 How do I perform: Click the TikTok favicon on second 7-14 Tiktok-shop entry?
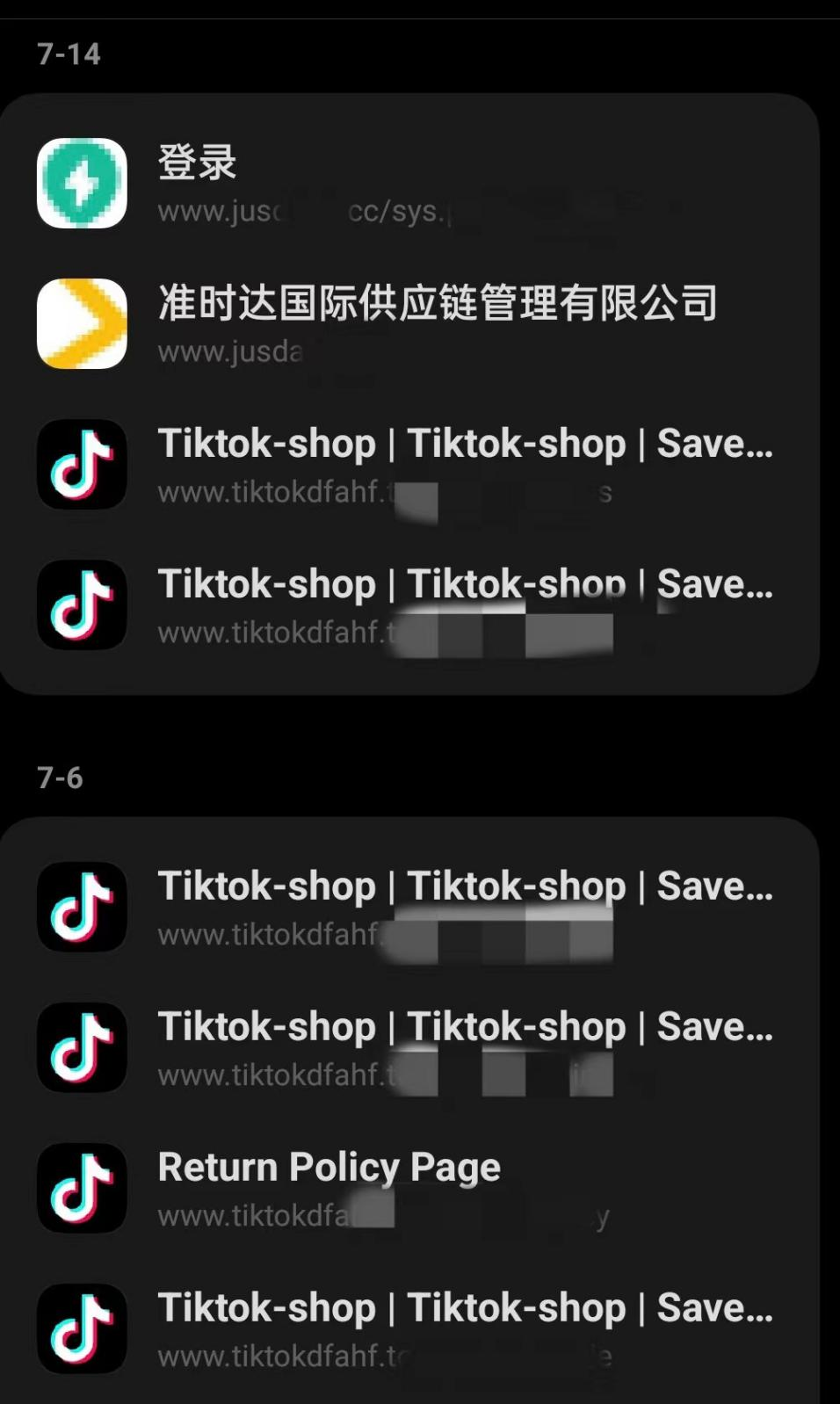click(82, 604)
